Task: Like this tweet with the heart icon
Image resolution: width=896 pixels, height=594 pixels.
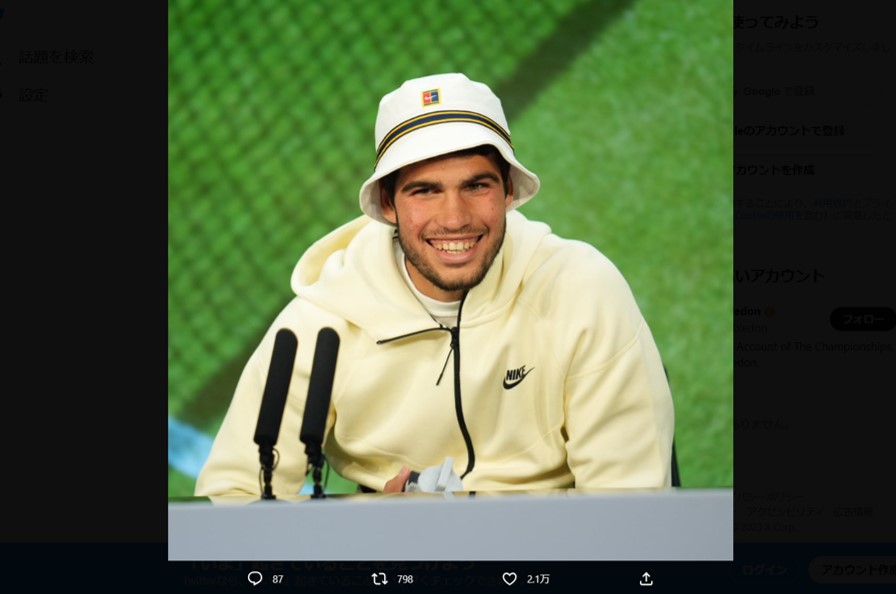Action: pyautogui.click(x=510, y=578)
